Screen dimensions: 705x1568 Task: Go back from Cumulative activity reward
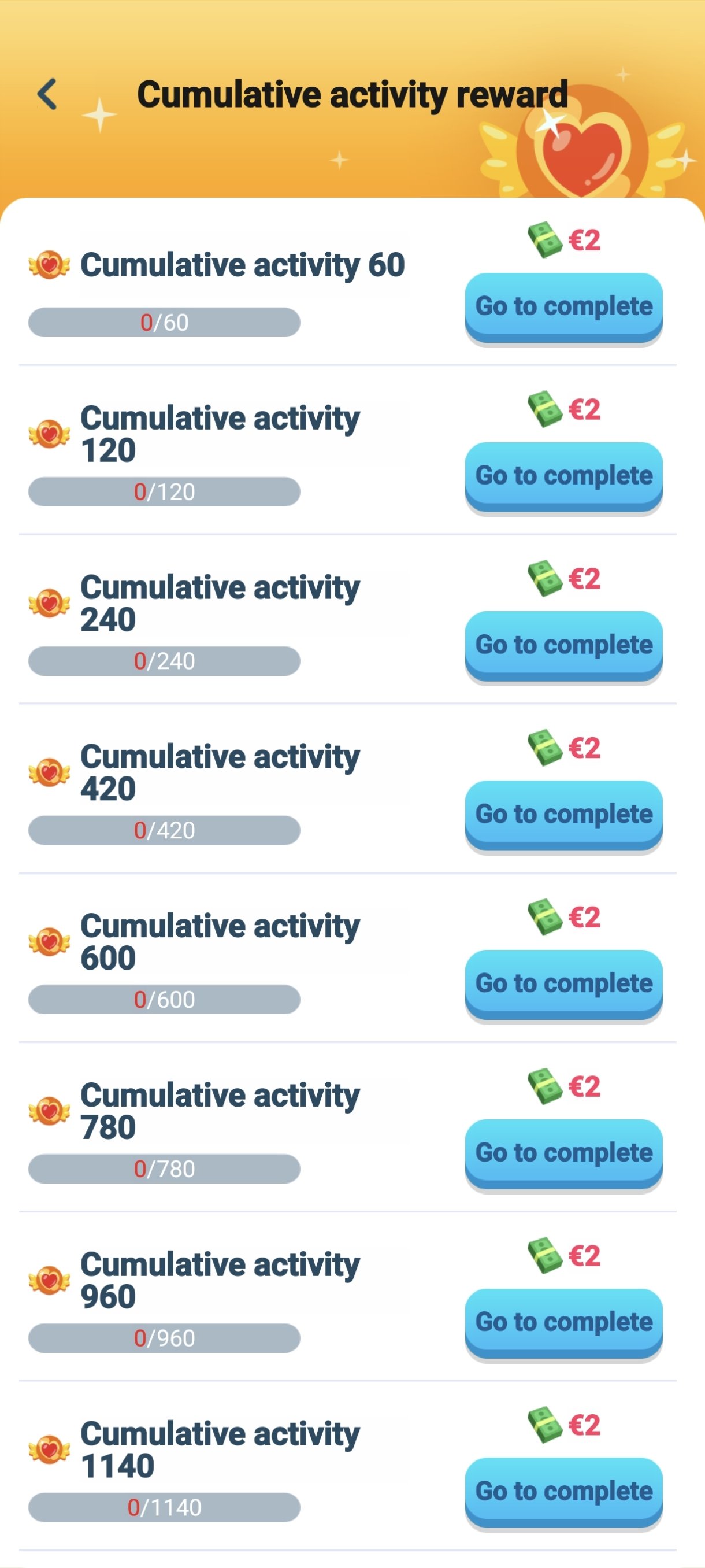47,95
